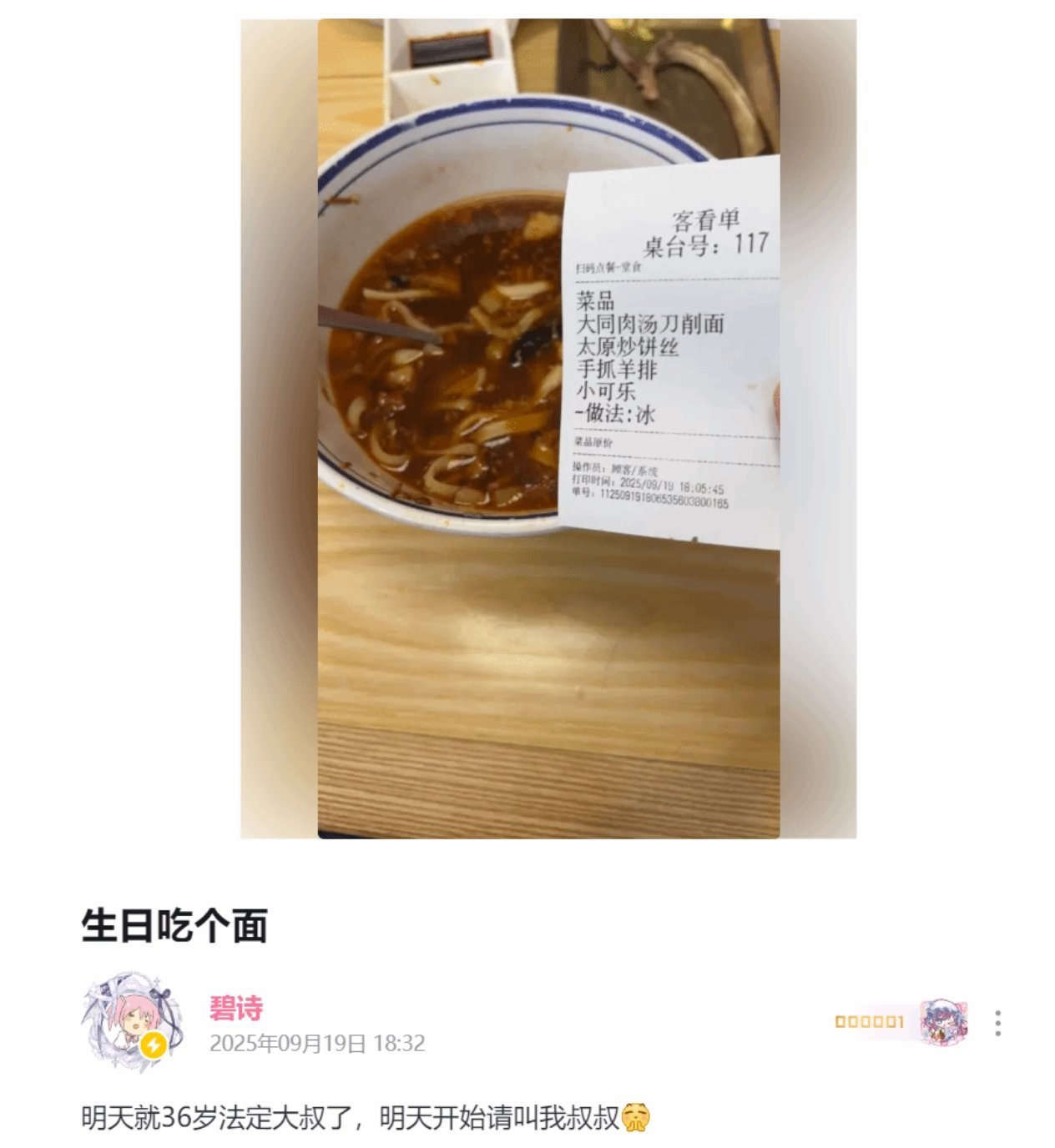
Task: Open the noodle photo in full view
Action: (x=548, y=428)
